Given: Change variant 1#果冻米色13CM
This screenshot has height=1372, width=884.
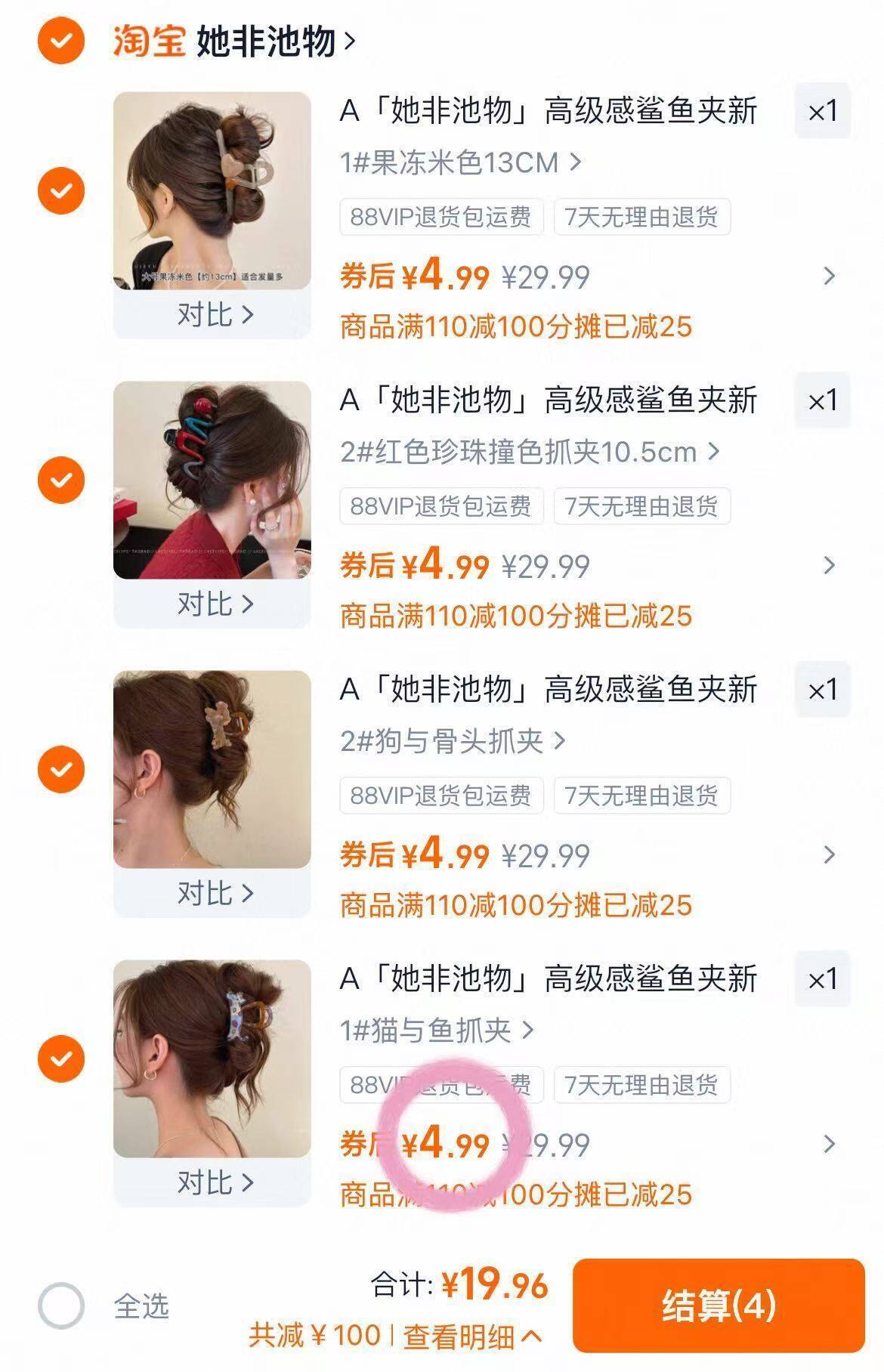Looking at the screenshot, I should (460, 162).
